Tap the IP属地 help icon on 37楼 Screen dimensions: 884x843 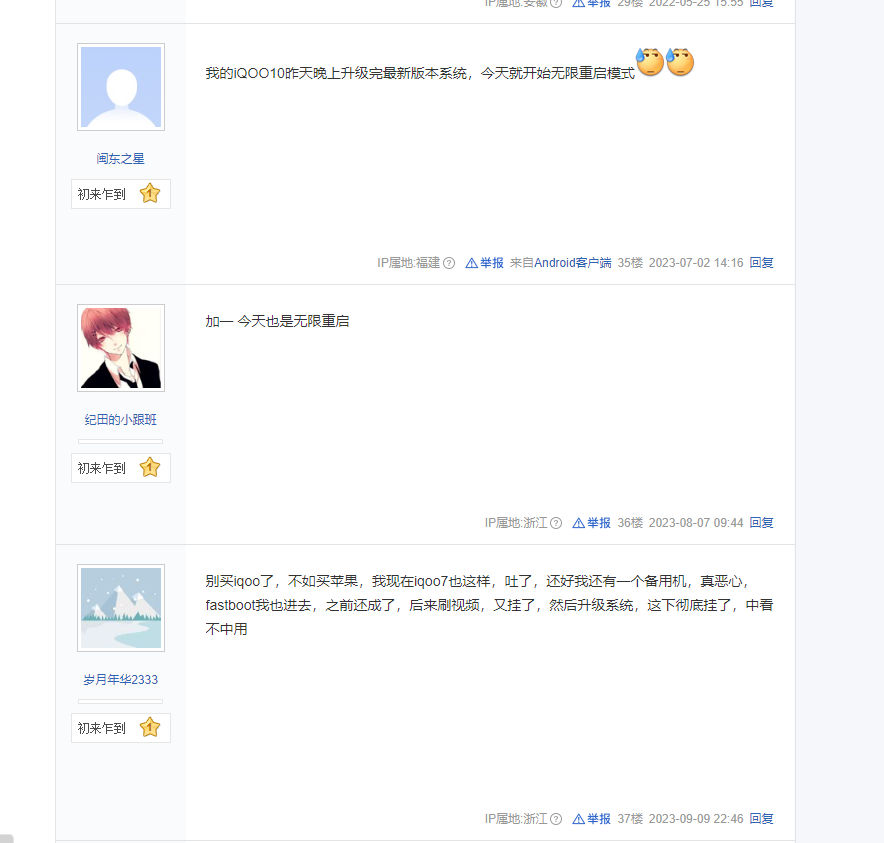click(x=556, y=819)
